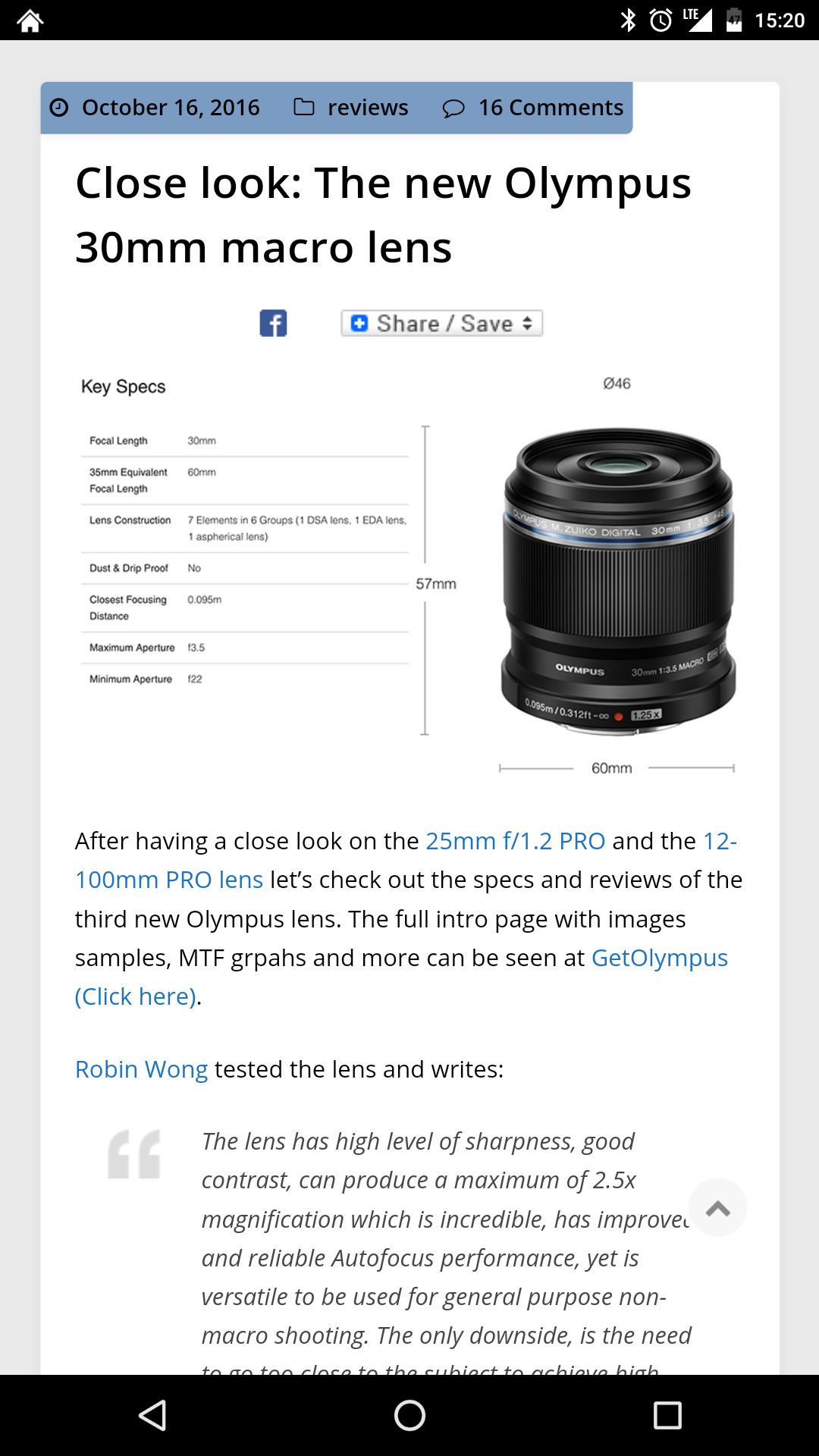Go back with the system back button
The image size is (819, 1456).
tap(152, 1415)
